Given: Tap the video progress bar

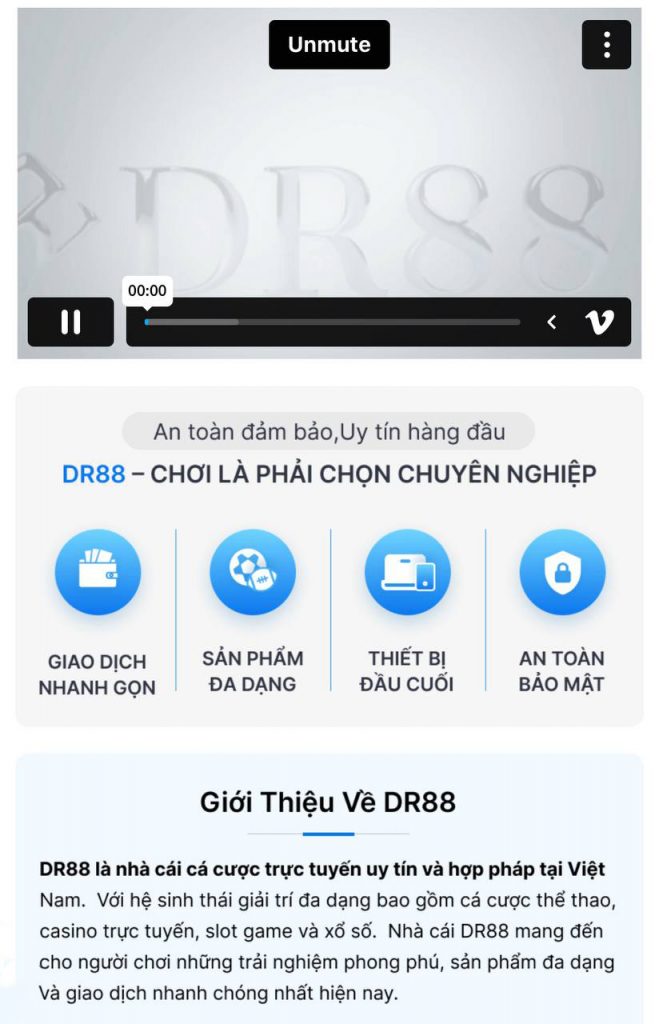Looking at the screenshot, I should tap(333, 322).
